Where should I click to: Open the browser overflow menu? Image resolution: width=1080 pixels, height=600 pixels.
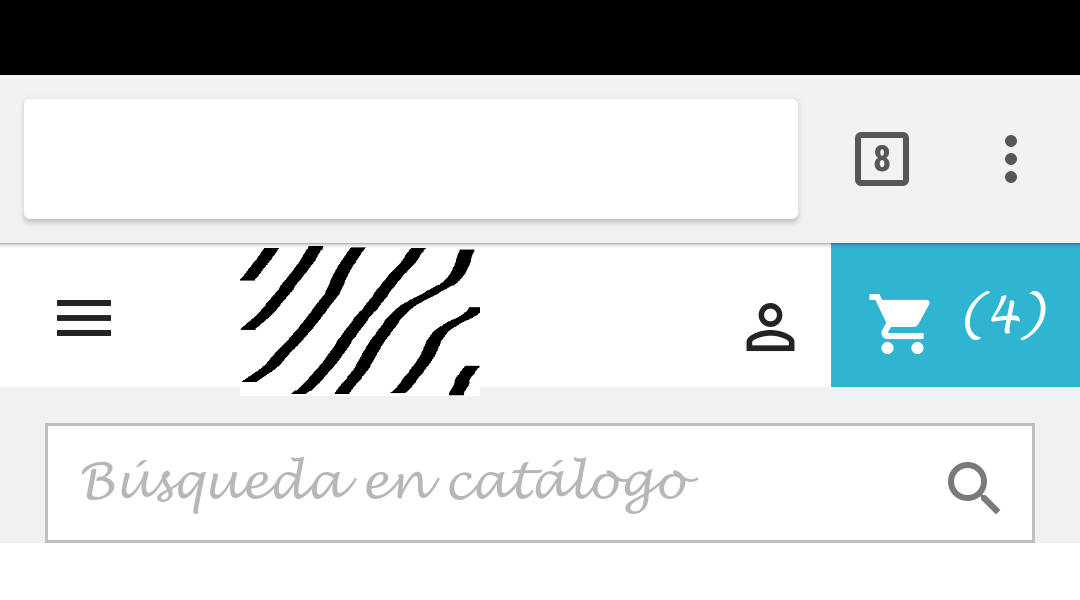click(1010, 159)
